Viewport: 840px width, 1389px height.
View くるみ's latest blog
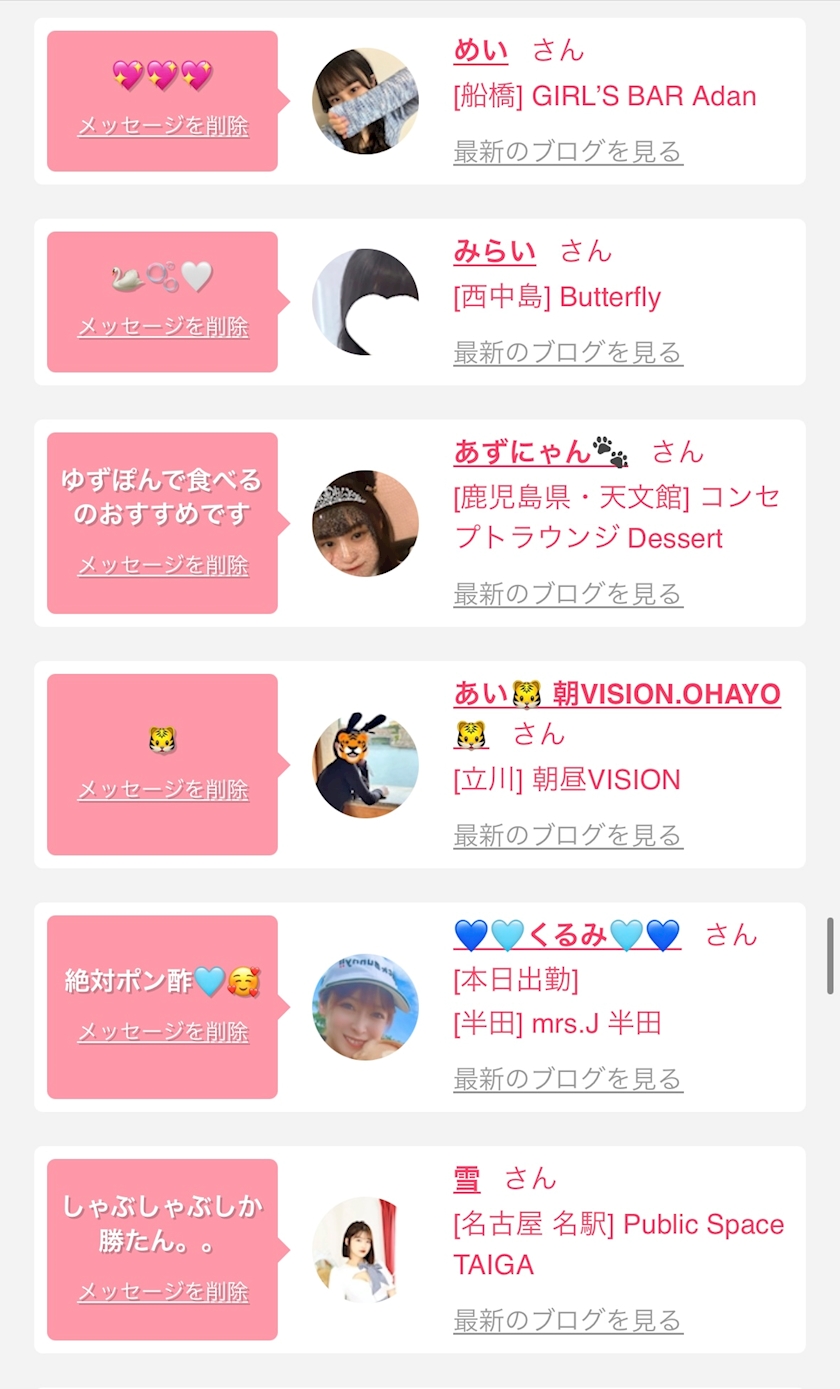pos(568,1079)
